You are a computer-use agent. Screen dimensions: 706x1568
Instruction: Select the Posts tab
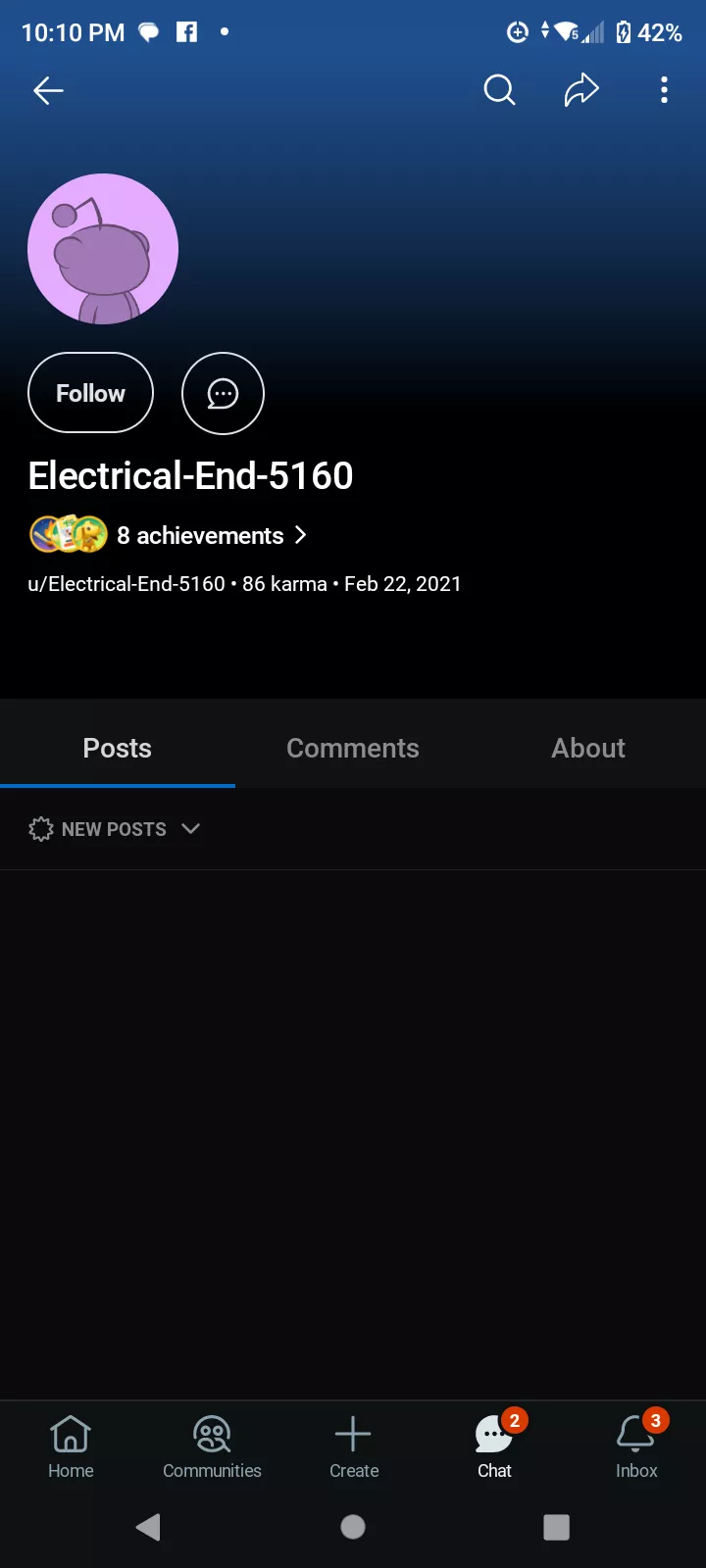(118, 748)
